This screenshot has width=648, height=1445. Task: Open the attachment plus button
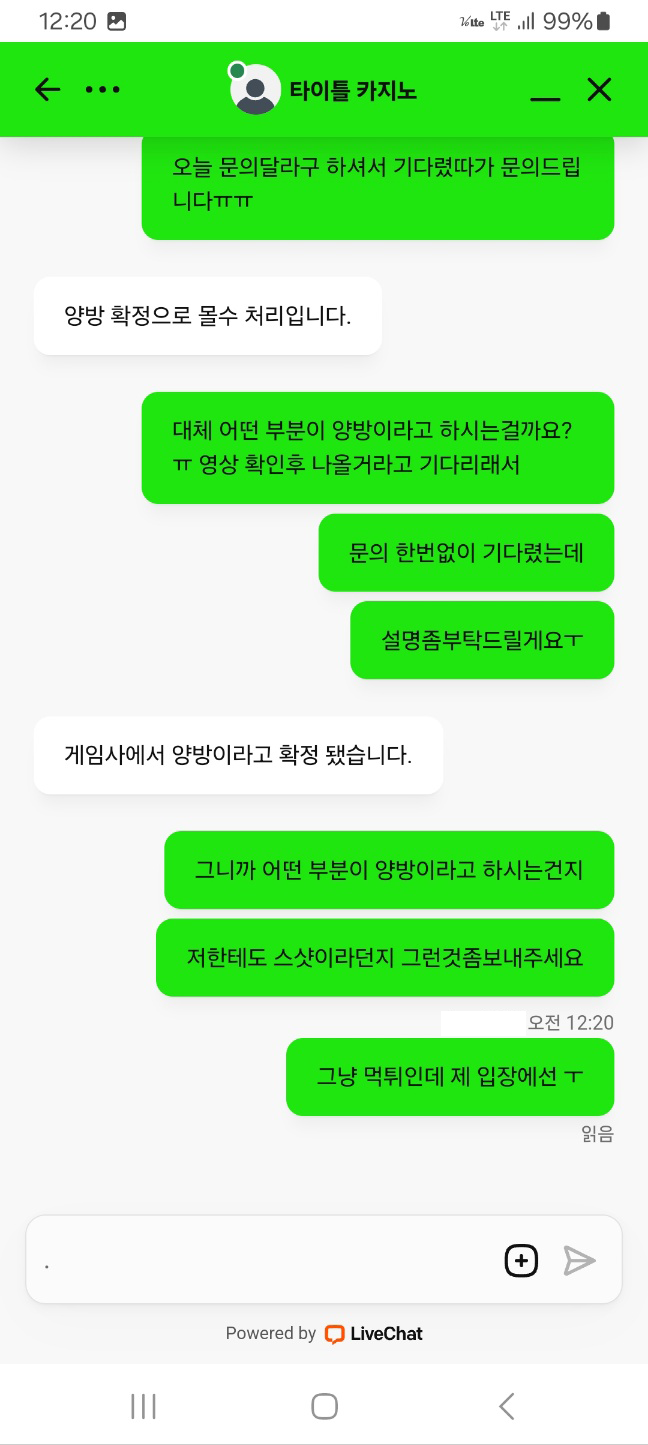point(521,1261)
